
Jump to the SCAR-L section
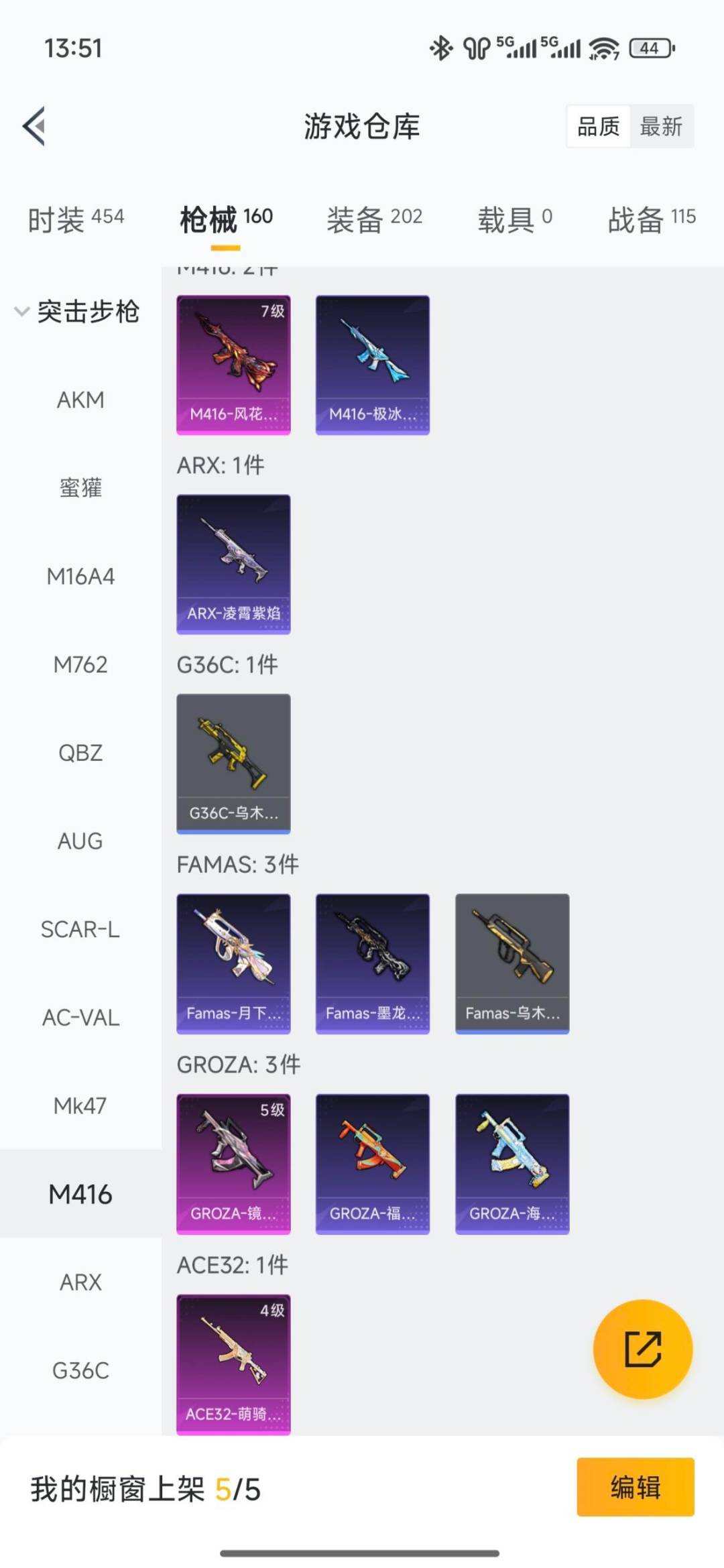[80, 930]
